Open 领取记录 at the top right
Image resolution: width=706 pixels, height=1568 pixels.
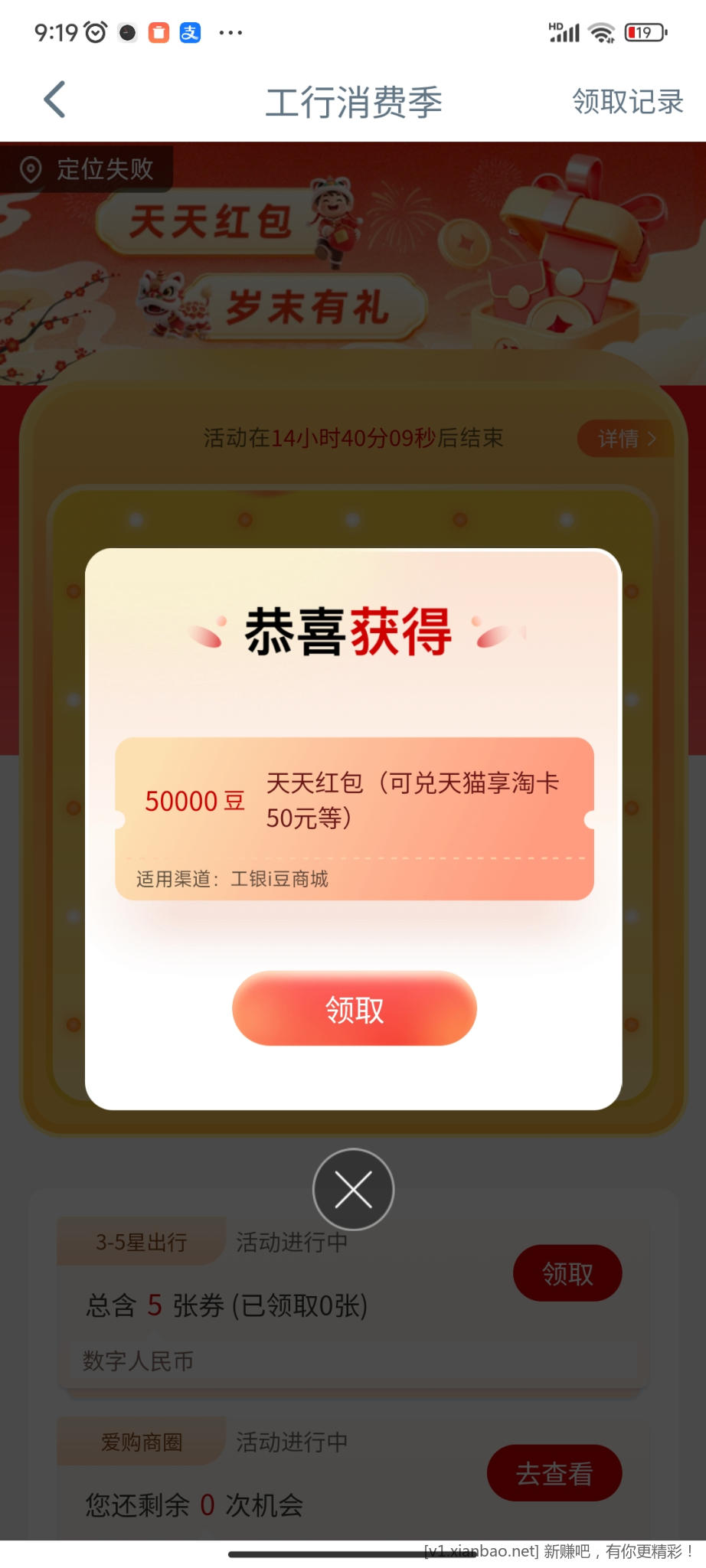[x=627, y=100]
